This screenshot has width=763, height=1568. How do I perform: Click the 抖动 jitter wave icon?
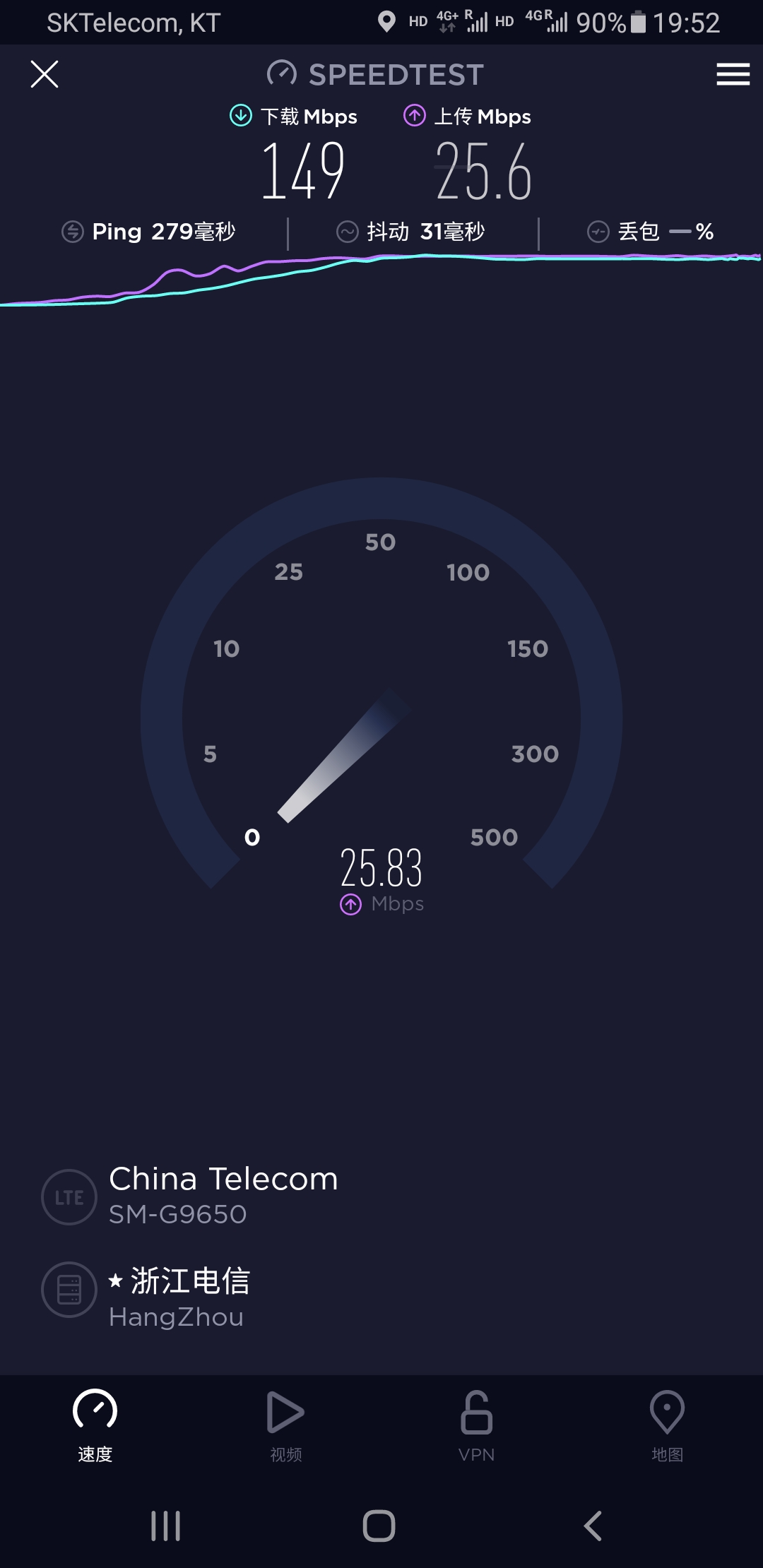pos(347,230)
